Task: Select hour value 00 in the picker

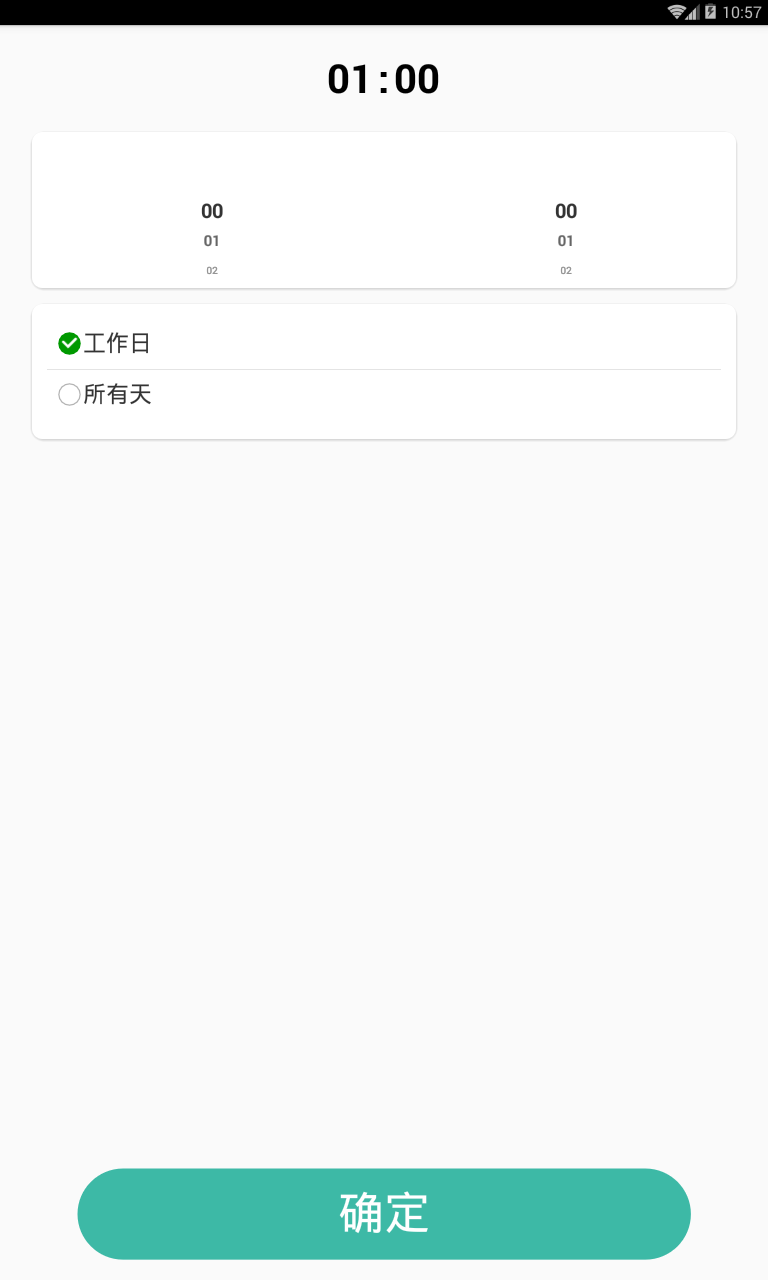Action: pyautogui.click(x=211, y=211)
